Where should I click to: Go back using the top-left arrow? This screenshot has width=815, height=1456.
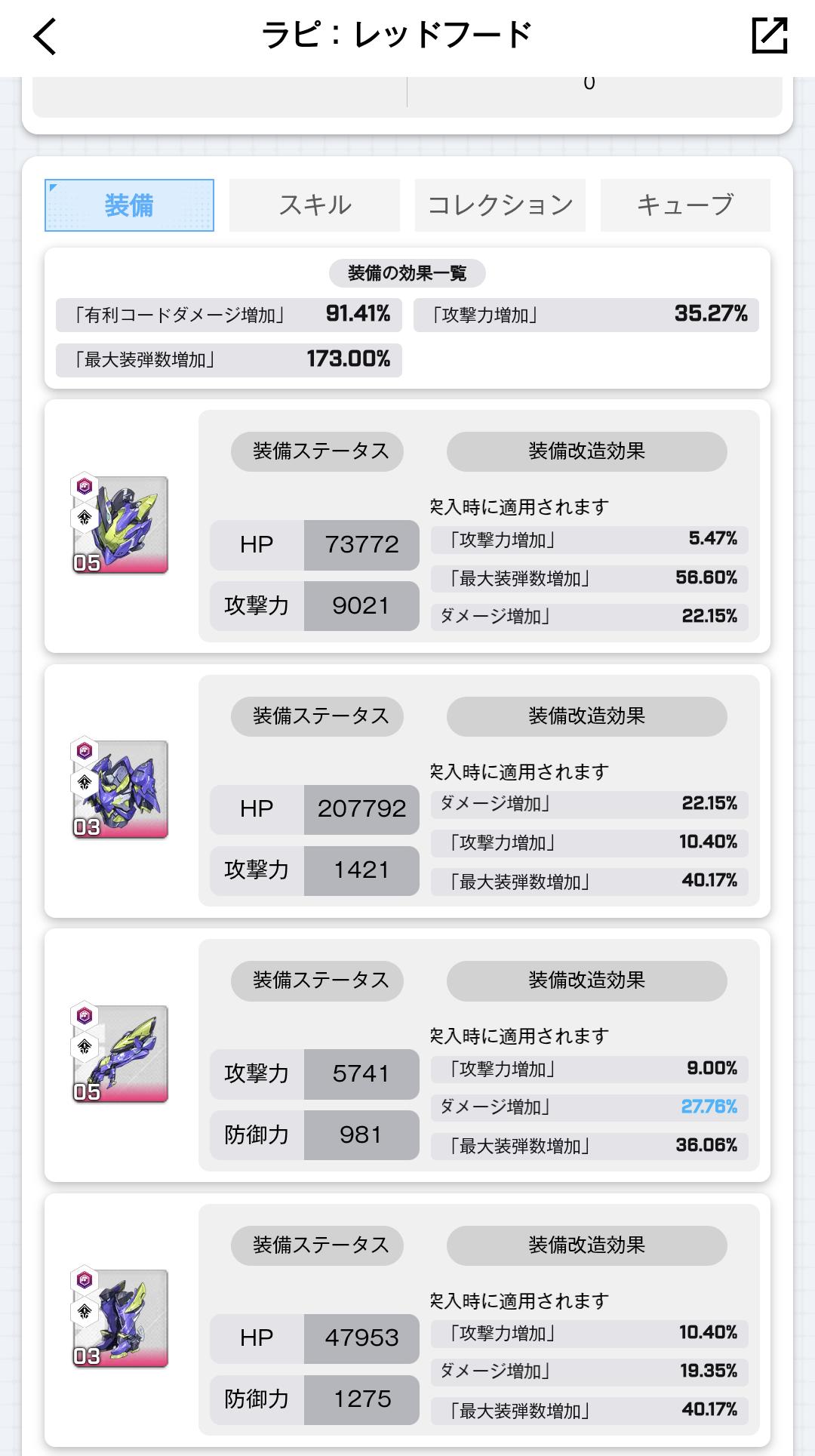pos(45,36)
